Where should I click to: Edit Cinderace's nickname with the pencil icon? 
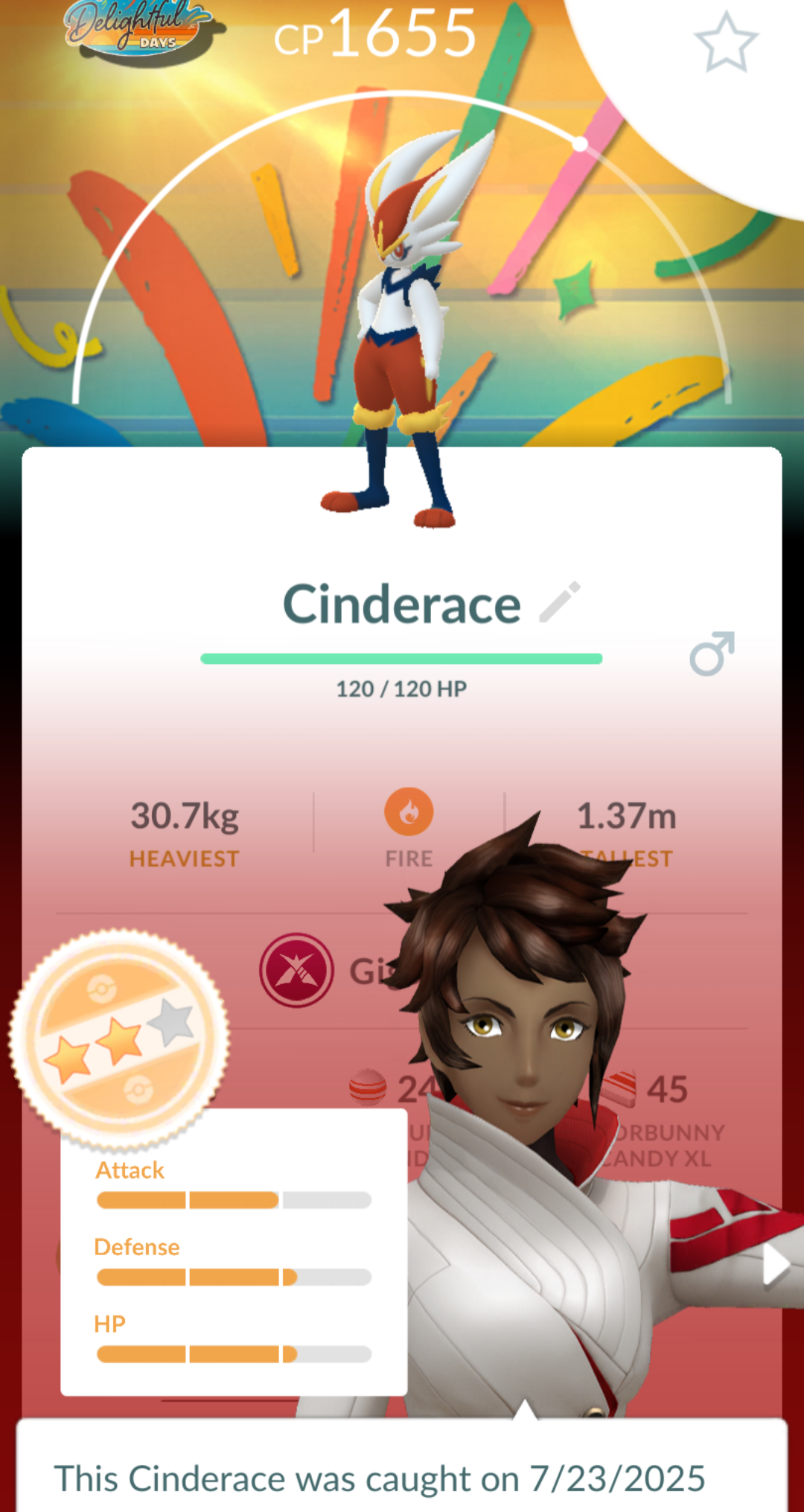[560, 602]
